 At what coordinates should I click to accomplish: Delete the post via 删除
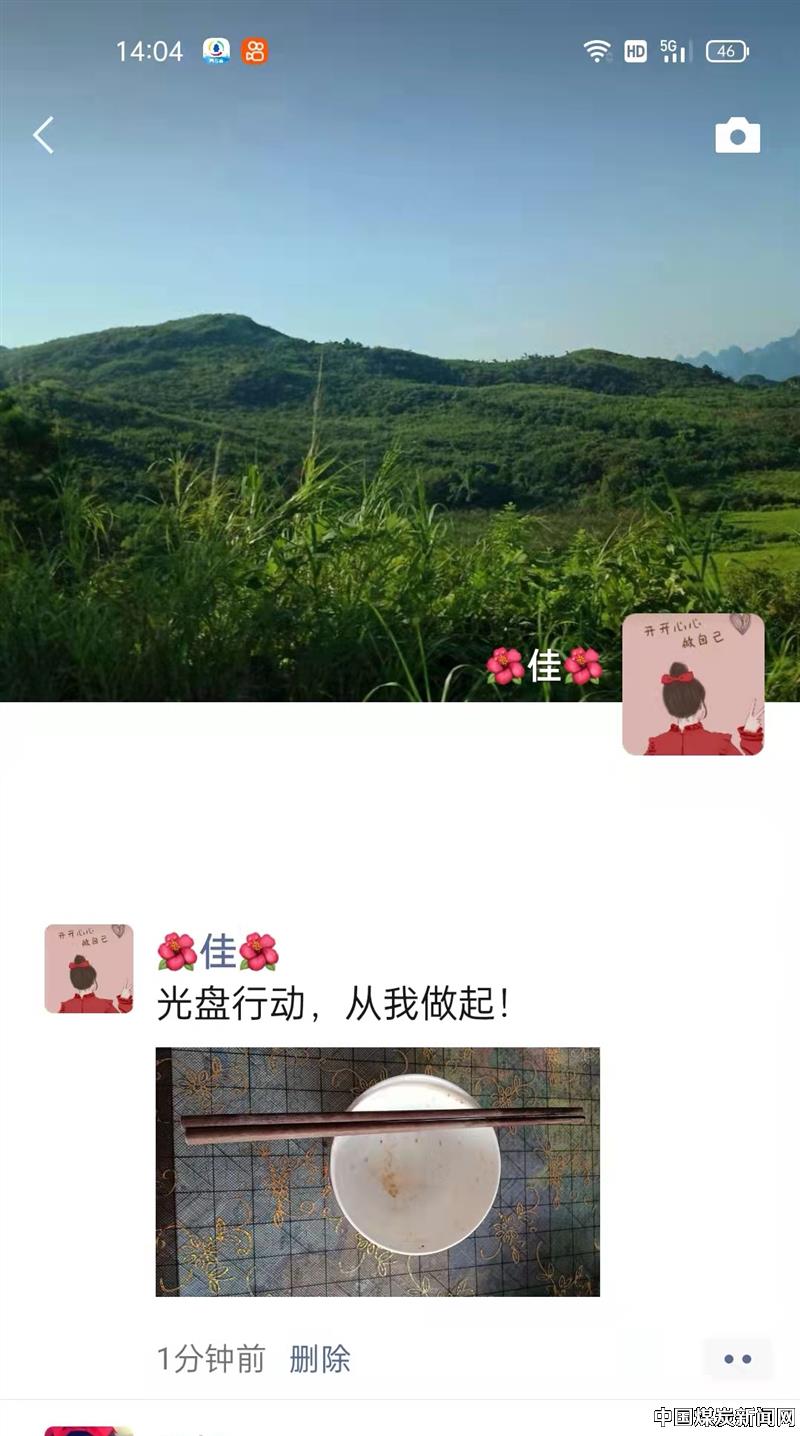tap(320, 1359)
